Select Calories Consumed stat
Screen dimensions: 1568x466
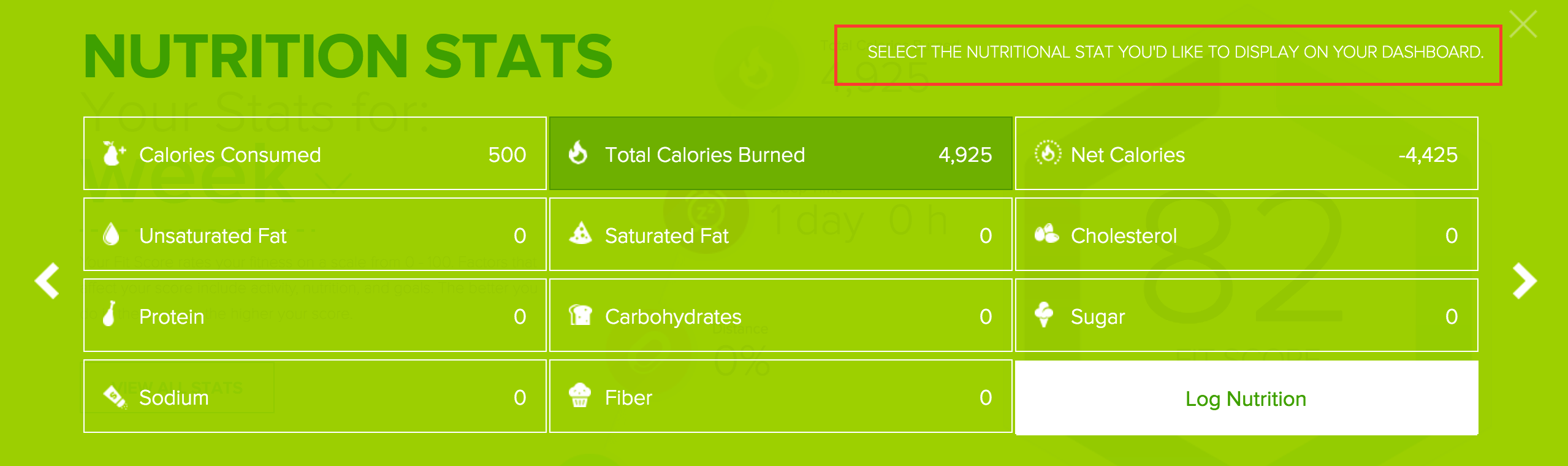(x=314, y=154)
